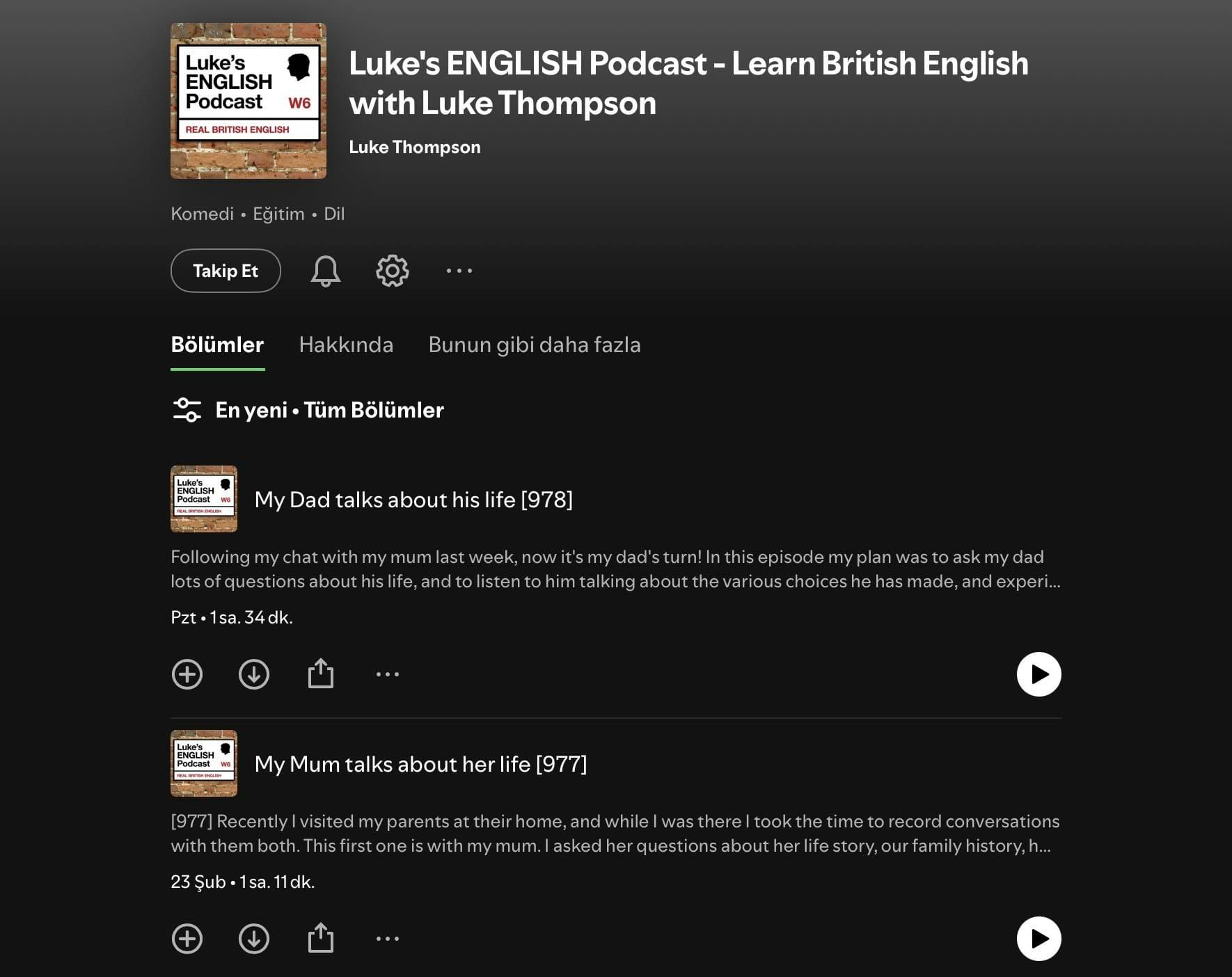
Task: Switch to the Hakkında tab
Action: (x=346, y=345)
